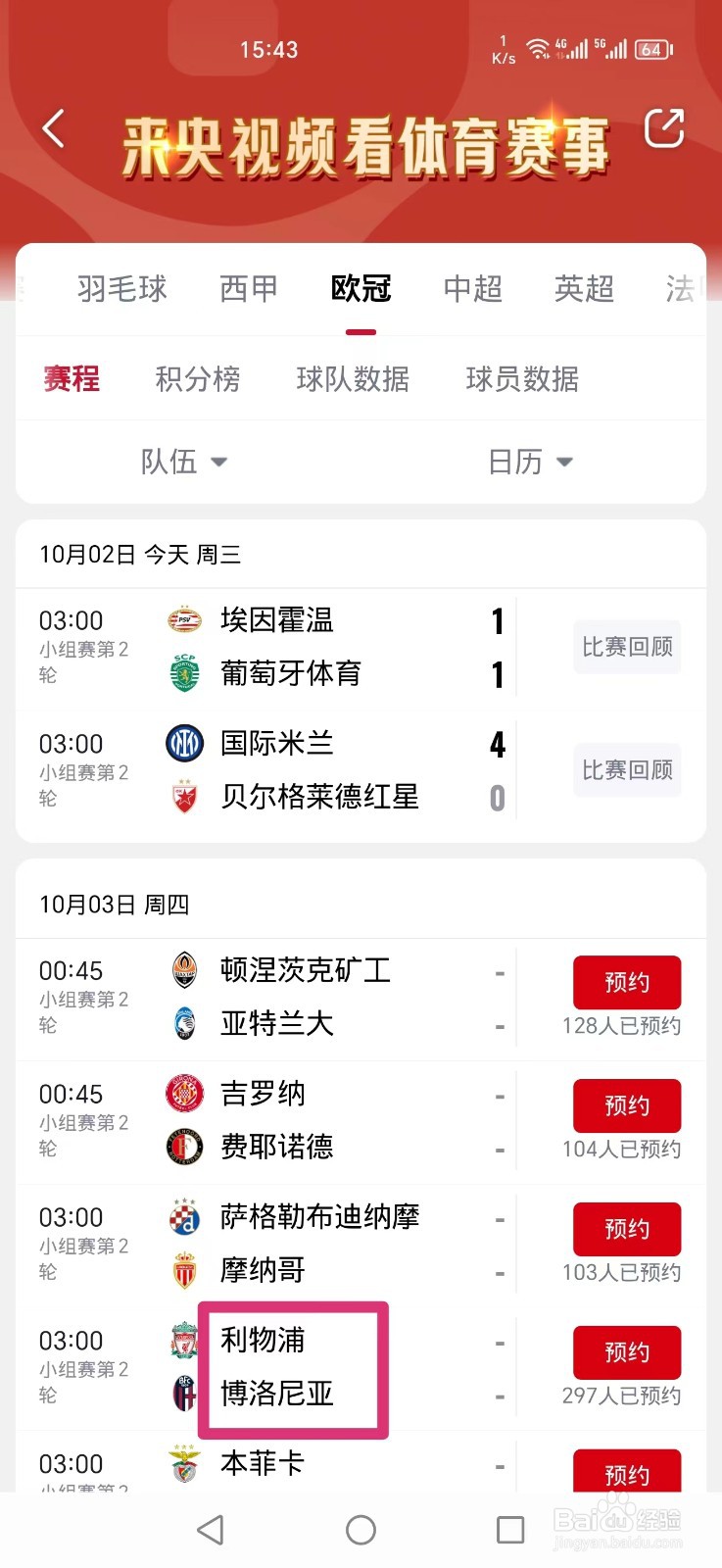Open the 利物浦 vs 博洛尼亚 match

293,1368
